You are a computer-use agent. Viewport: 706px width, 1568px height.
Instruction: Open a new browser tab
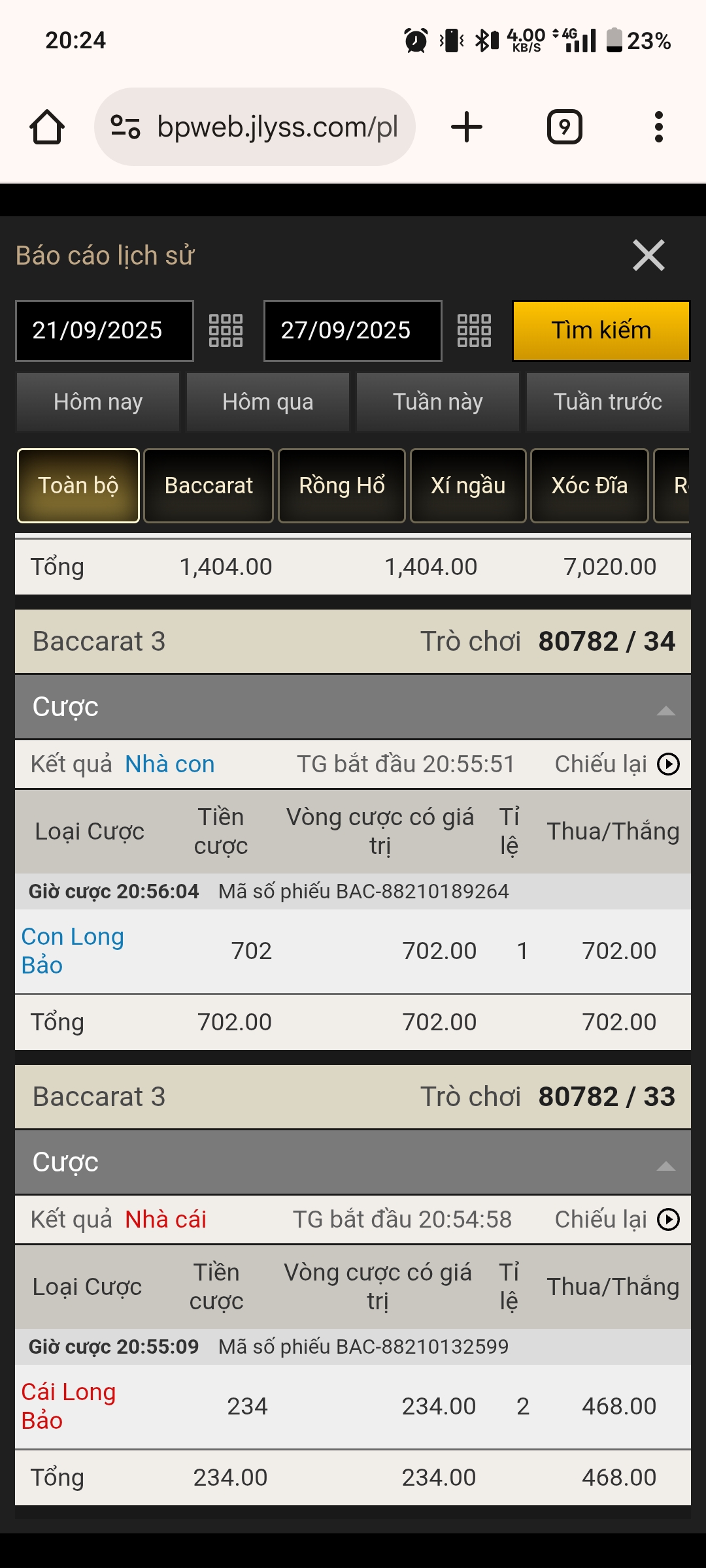467,127
